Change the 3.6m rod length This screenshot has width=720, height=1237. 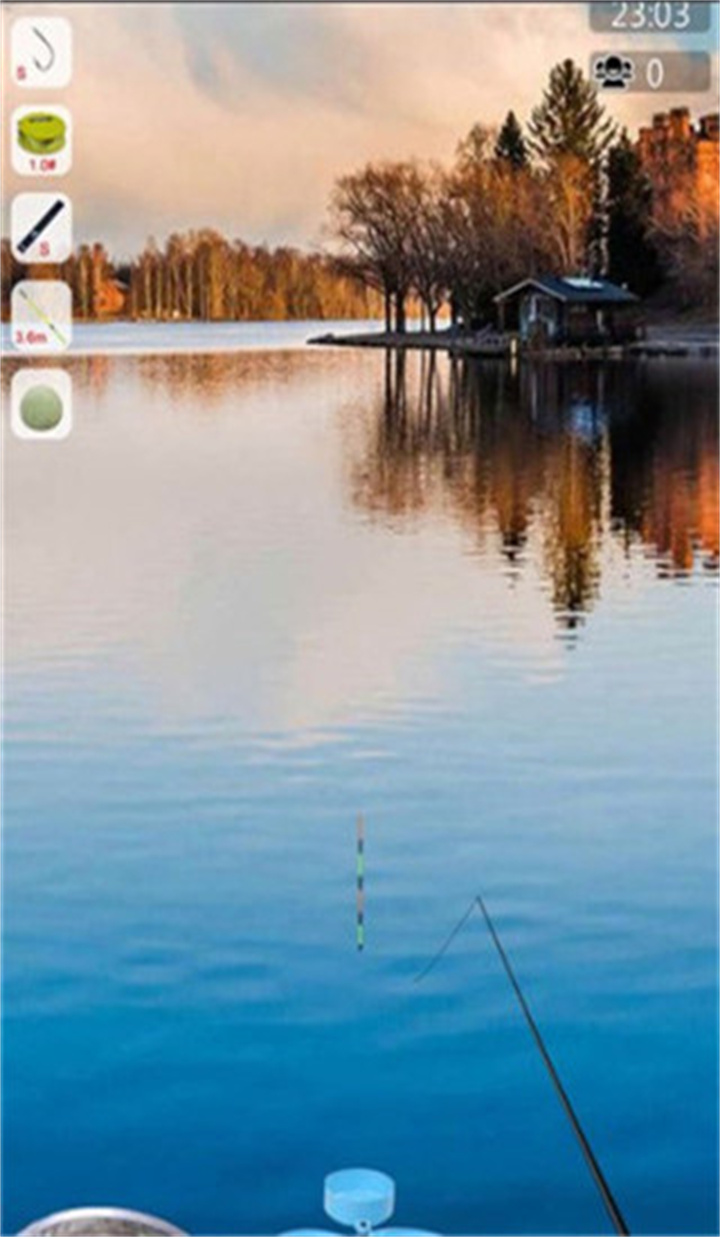coord(41,315)
